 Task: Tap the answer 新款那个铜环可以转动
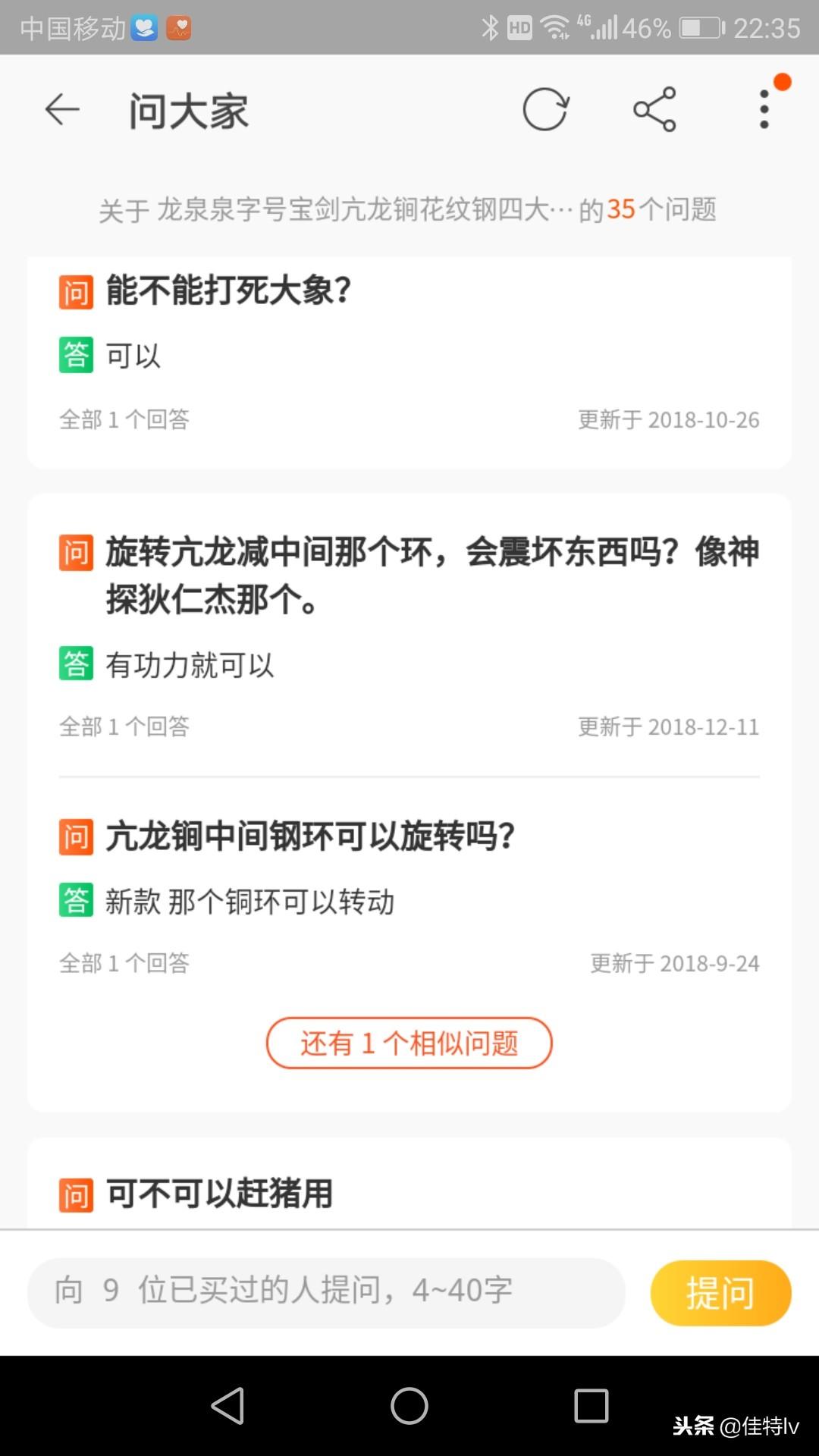(x=249, y=902)
